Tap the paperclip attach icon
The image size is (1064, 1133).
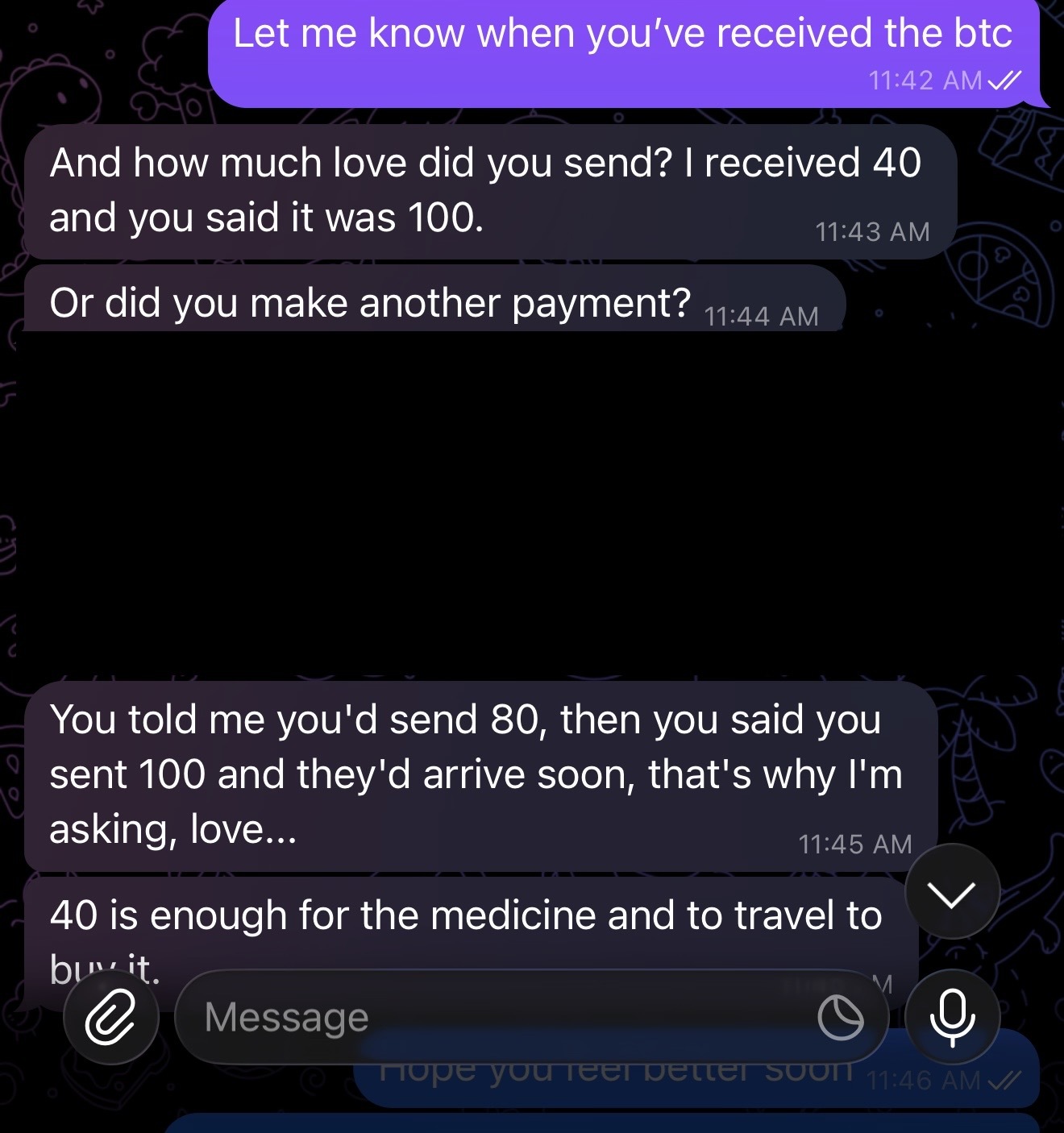tap(111, 1017)
